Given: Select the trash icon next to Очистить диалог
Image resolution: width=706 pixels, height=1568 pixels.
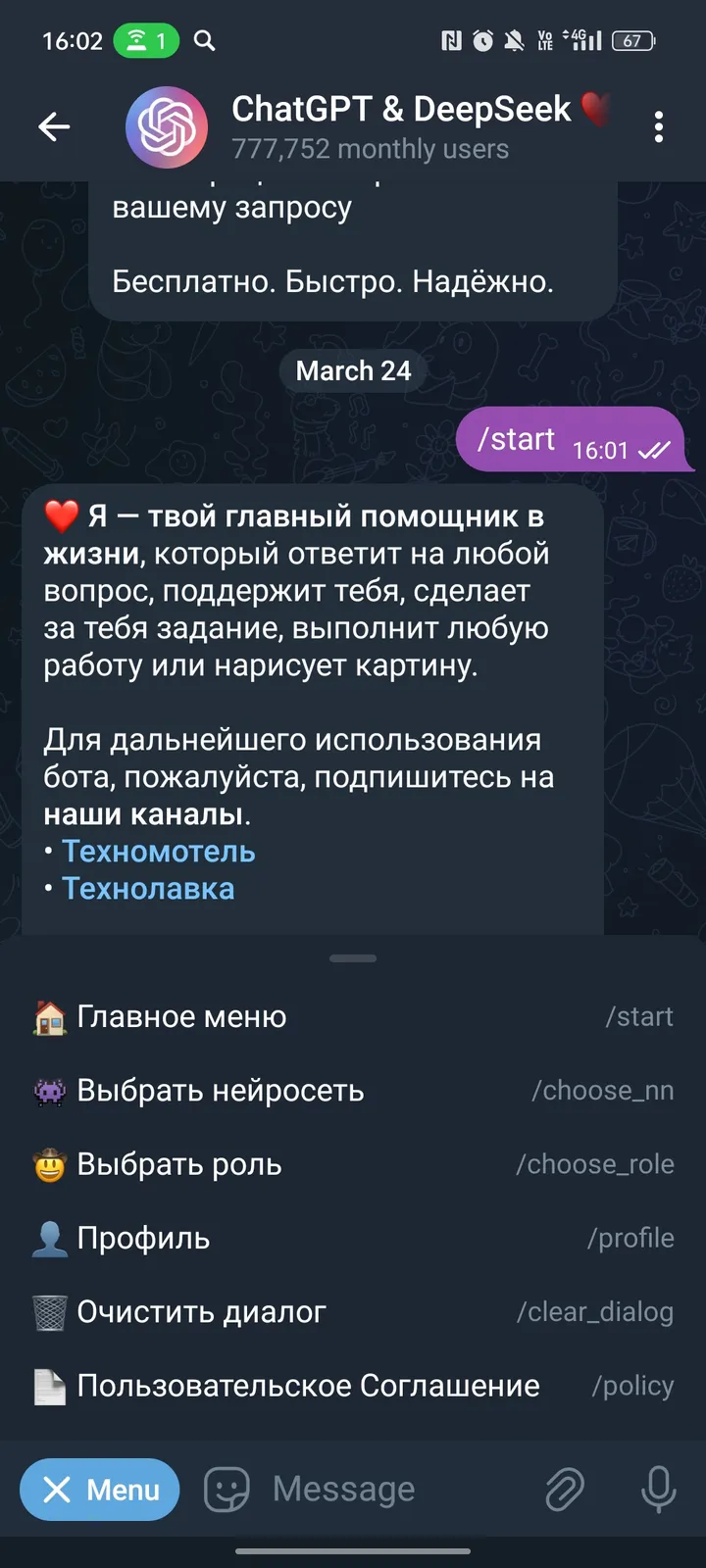Looking at the screenshot, I should pyautogui.click(x=48, y=1311).
